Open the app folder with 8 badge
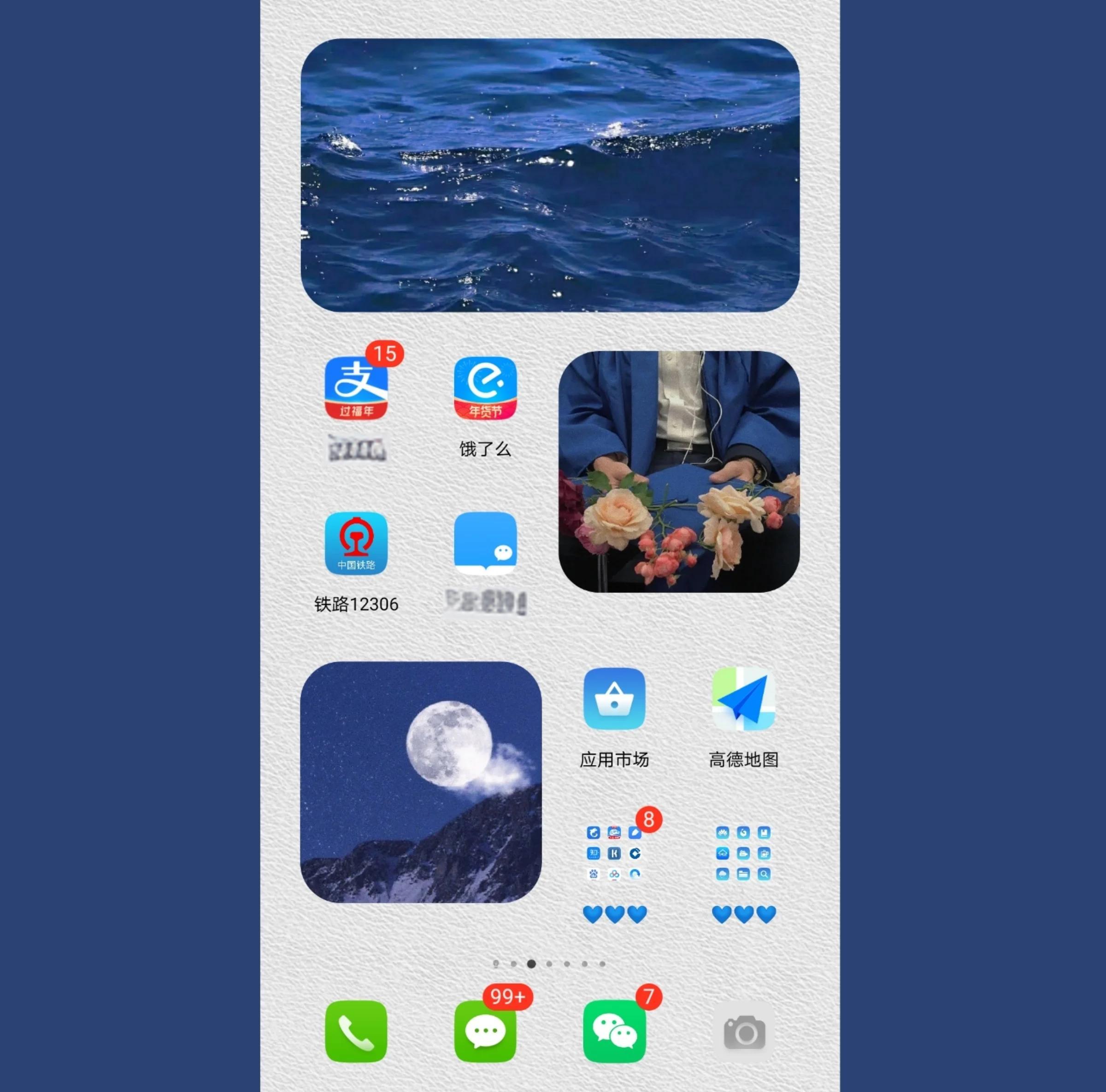1106x1092 pixels. tap(614, 853)
